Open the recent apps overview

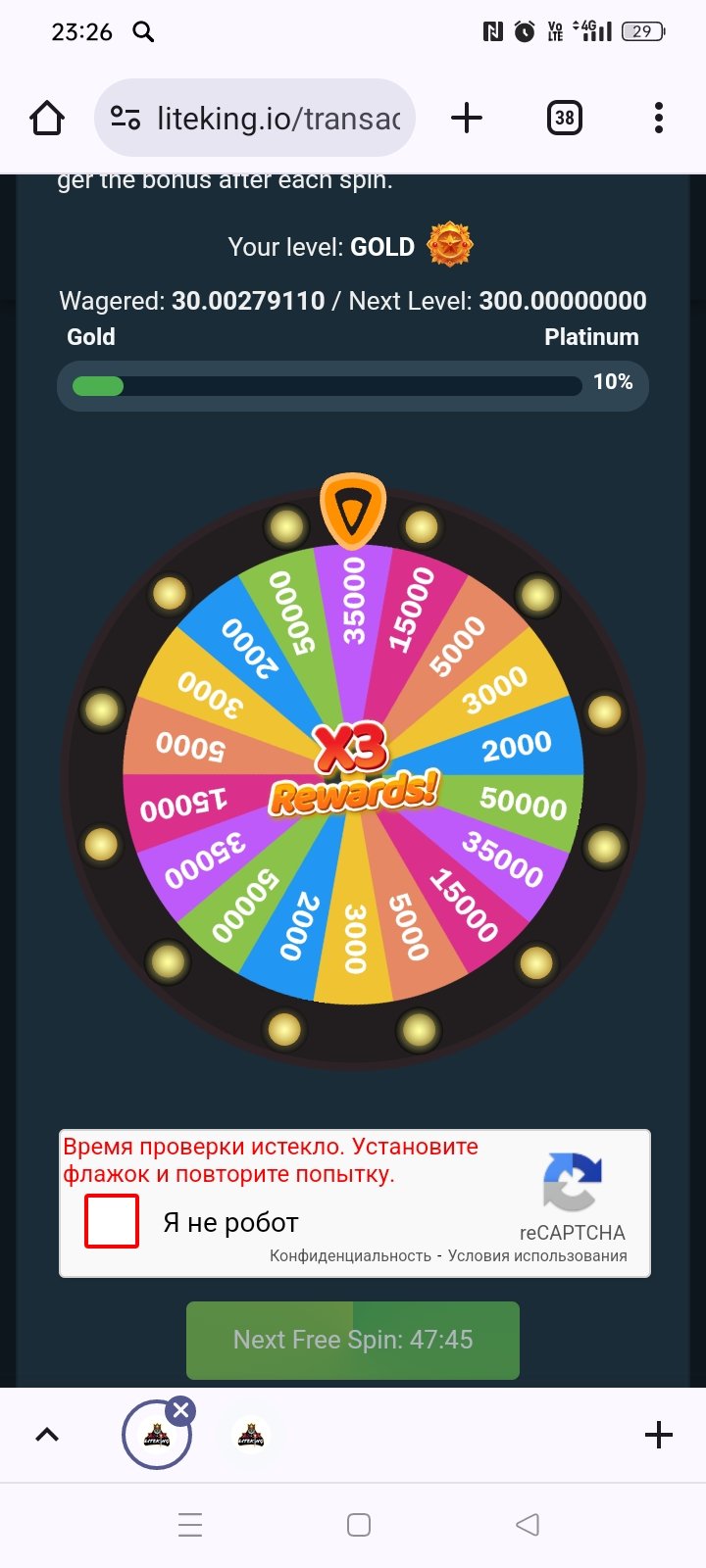click(190, 1525)
